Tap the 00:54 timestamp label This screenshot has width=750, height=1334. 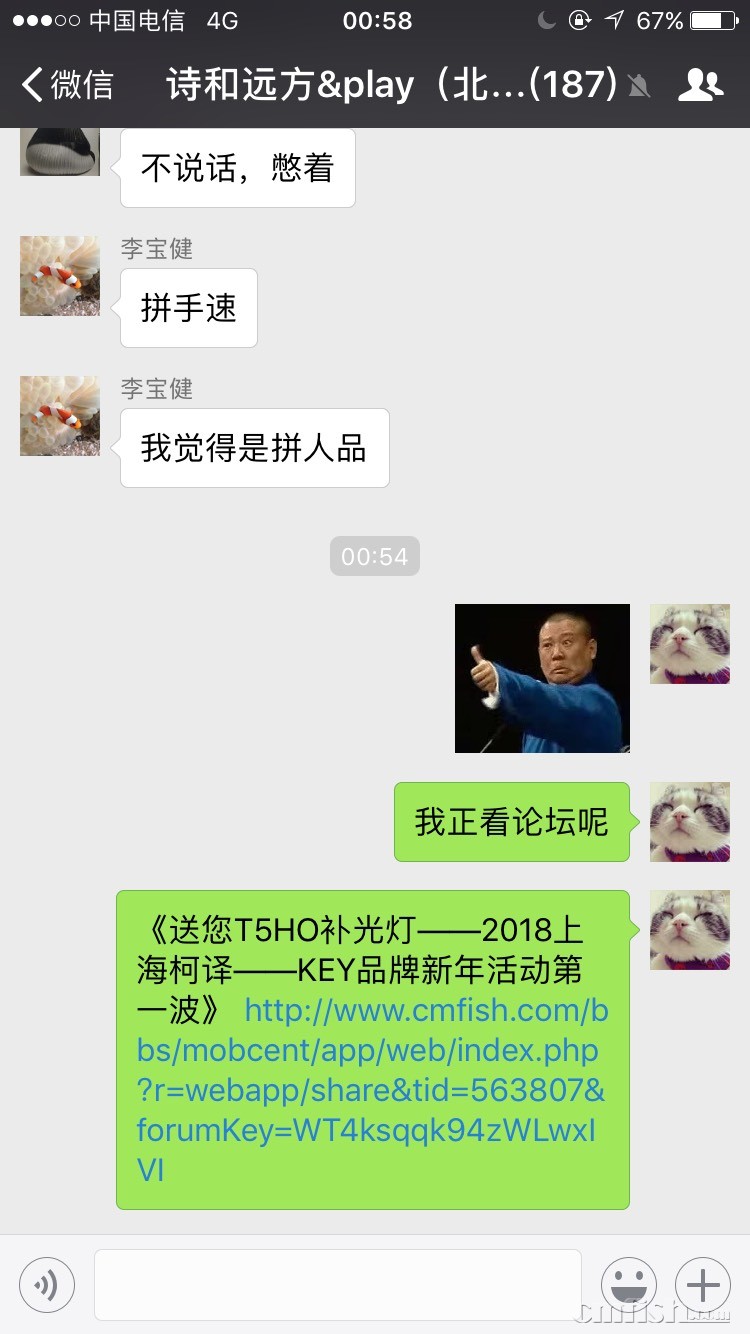pyautogui.click(x=374, y=556)
